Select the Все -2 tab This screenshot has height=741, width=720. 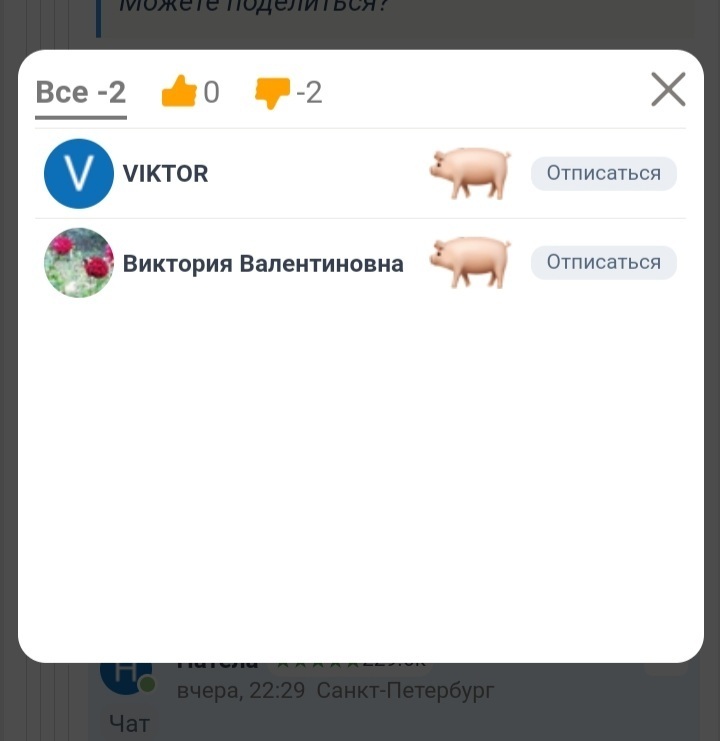pos(81,93)
